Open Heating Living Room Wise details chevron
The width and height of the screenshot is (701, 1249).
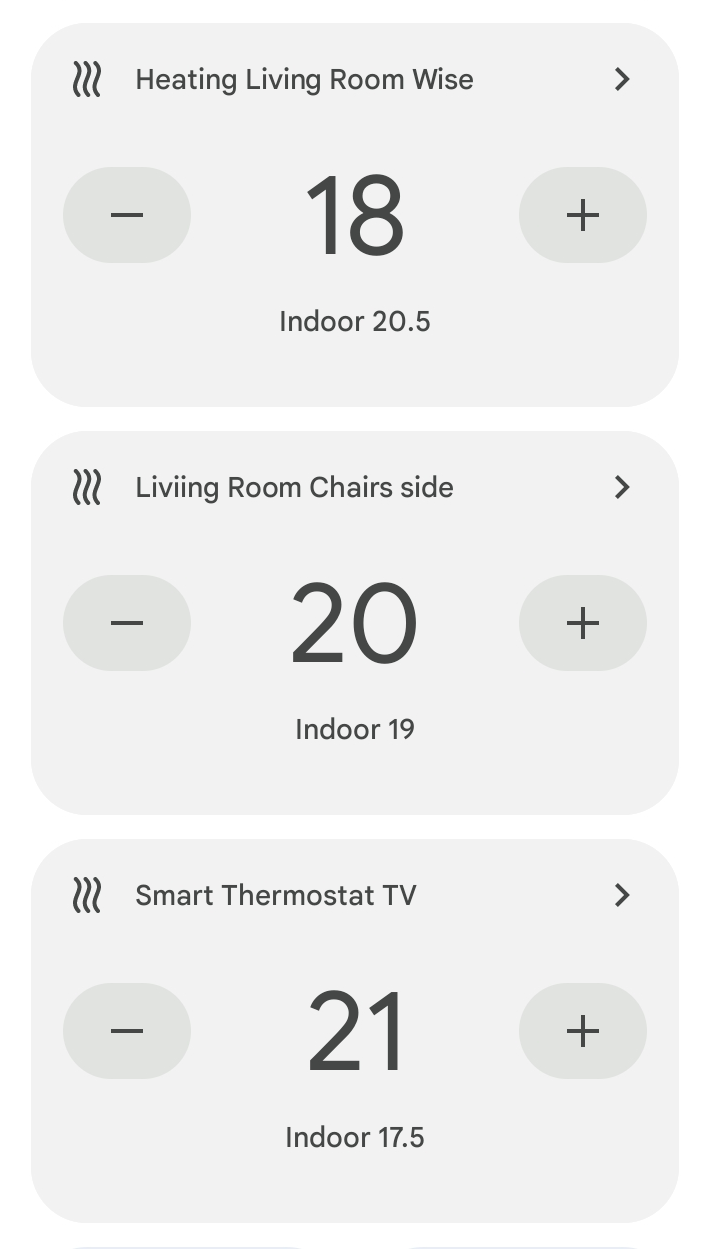click(x=622, y=79)
